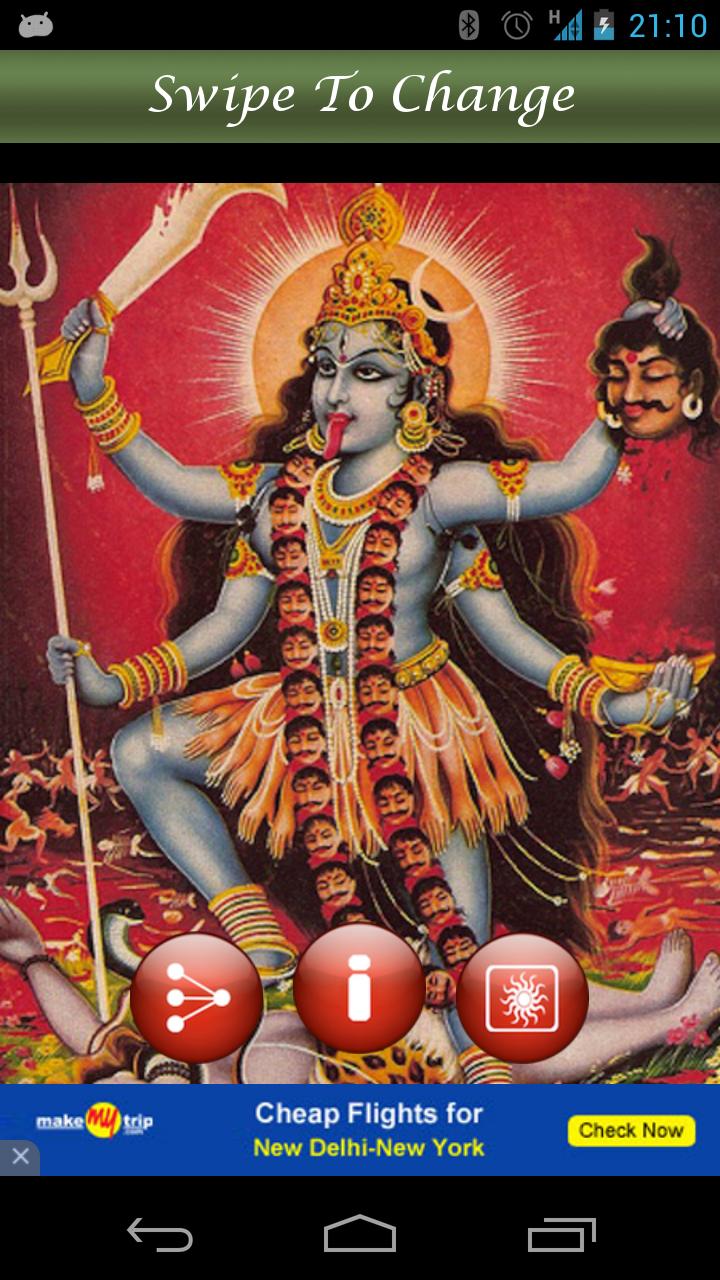Tap the Swipe To Change title bar
720x1280 pixels.
coord(360,93)
